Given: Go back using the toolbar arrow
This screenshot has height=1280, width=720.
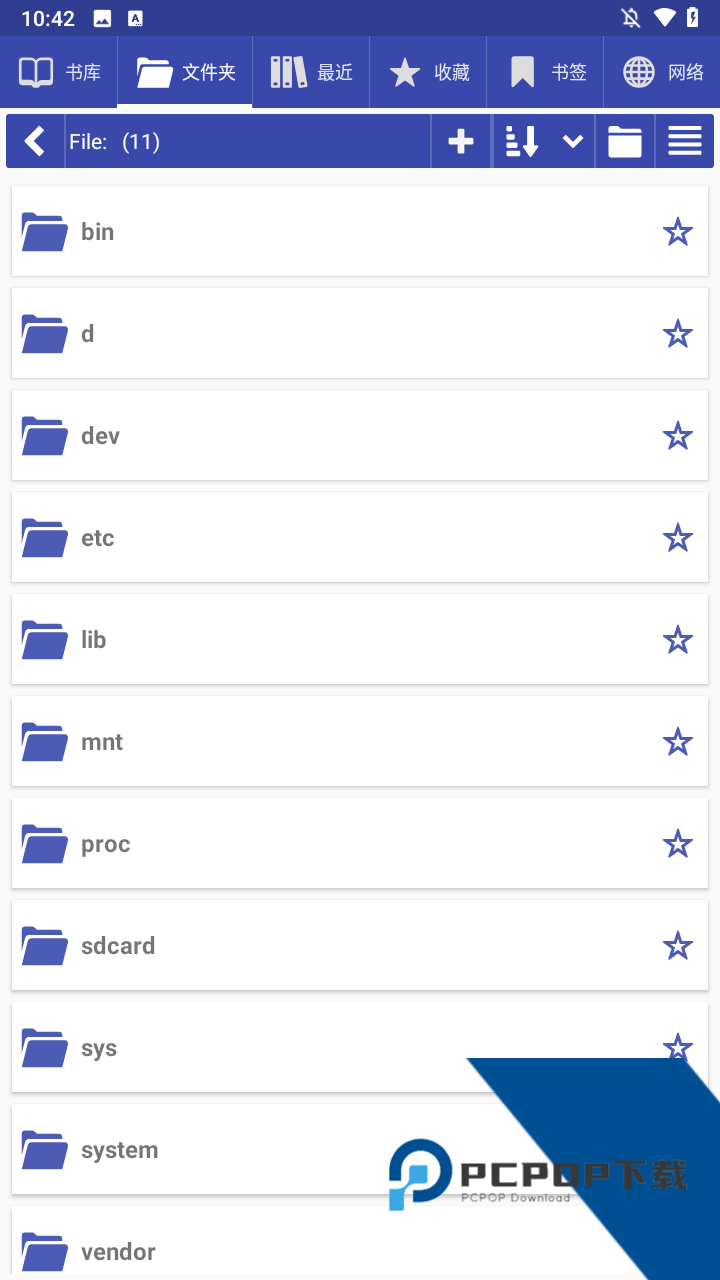Looking at the screenshot, I should tap(35, 141).
